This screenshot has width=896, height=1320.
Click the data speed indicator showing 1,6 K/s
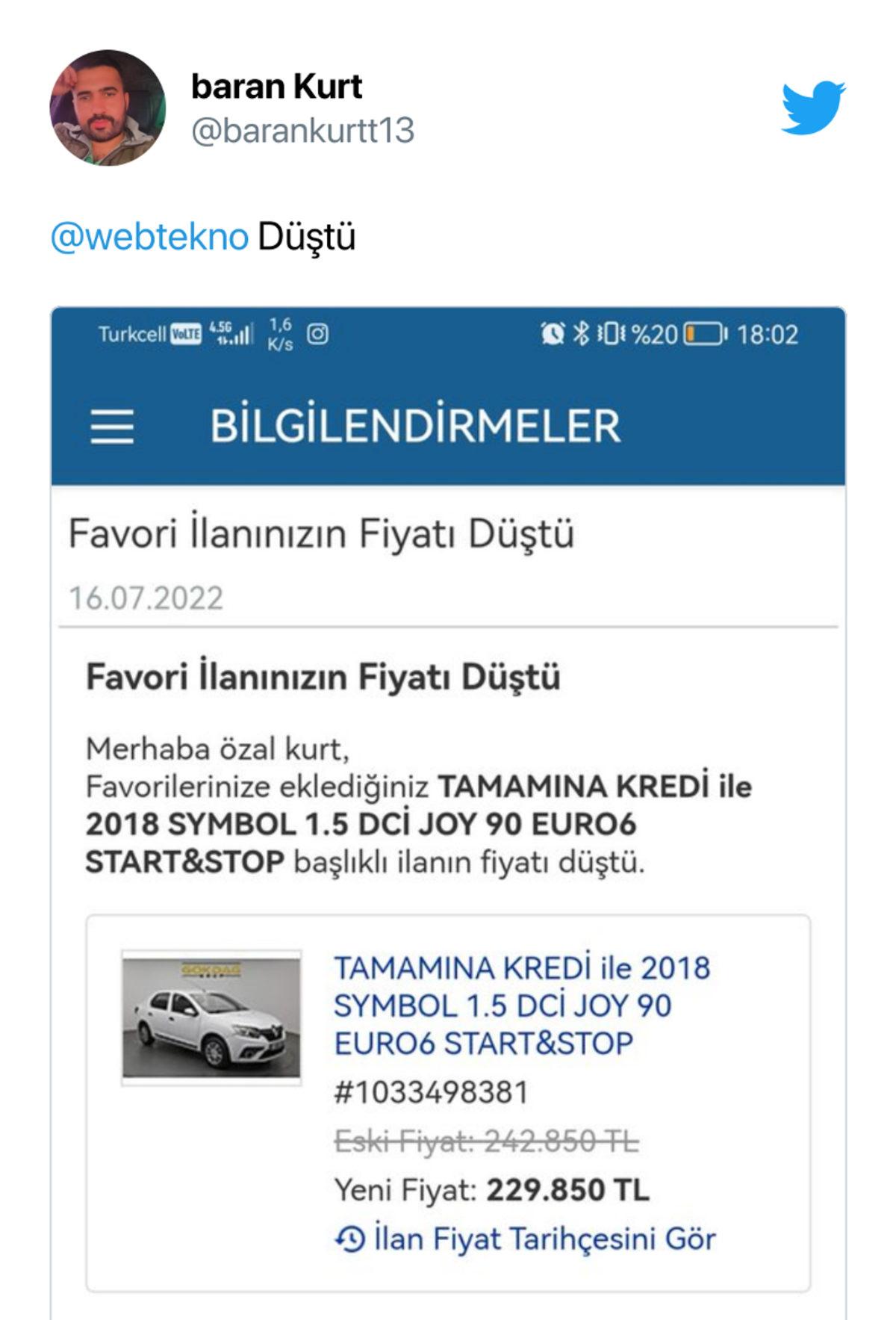[281, 335]
